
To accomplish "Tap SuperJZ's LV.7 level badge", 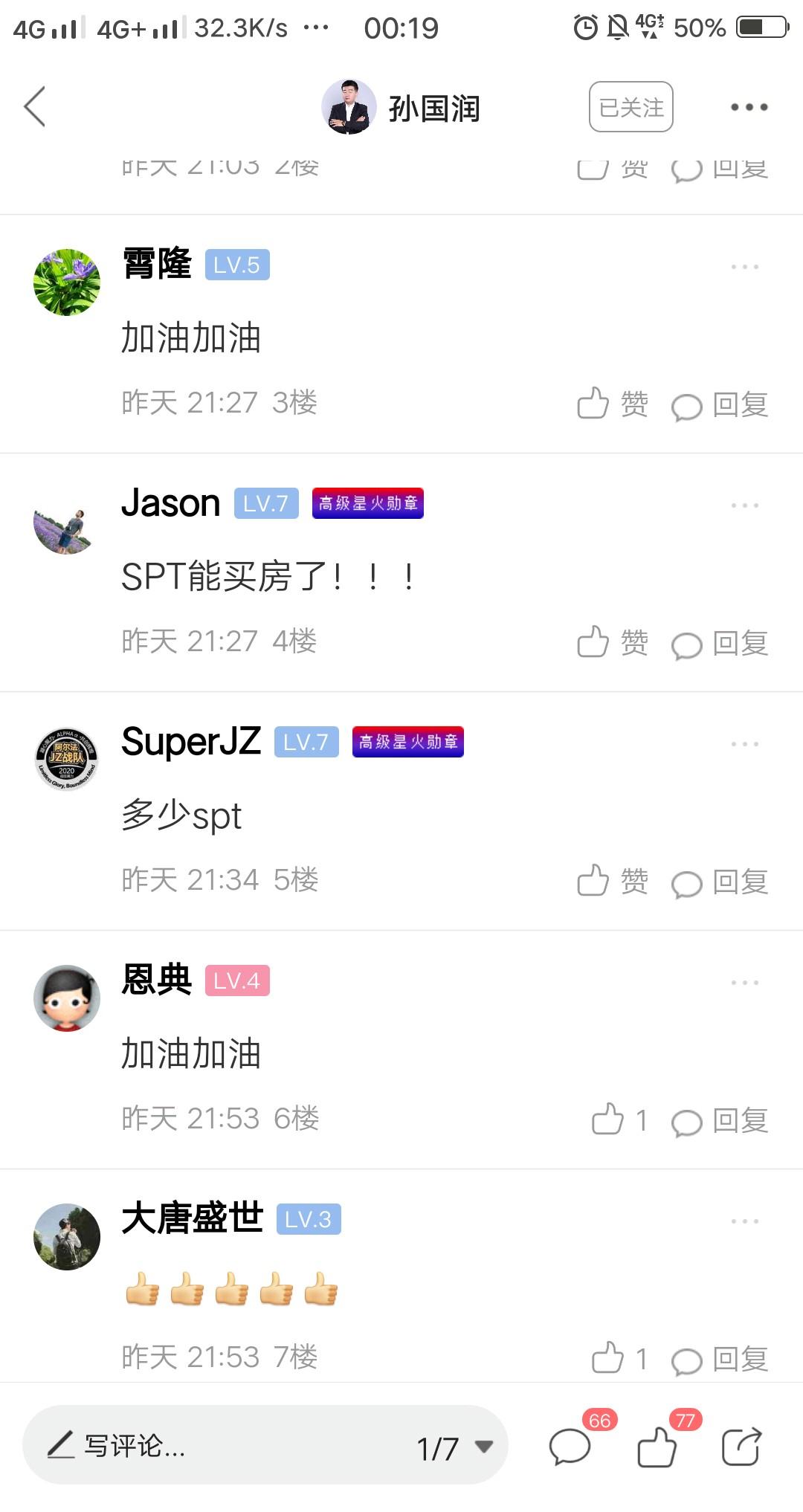I will [306, 741].
